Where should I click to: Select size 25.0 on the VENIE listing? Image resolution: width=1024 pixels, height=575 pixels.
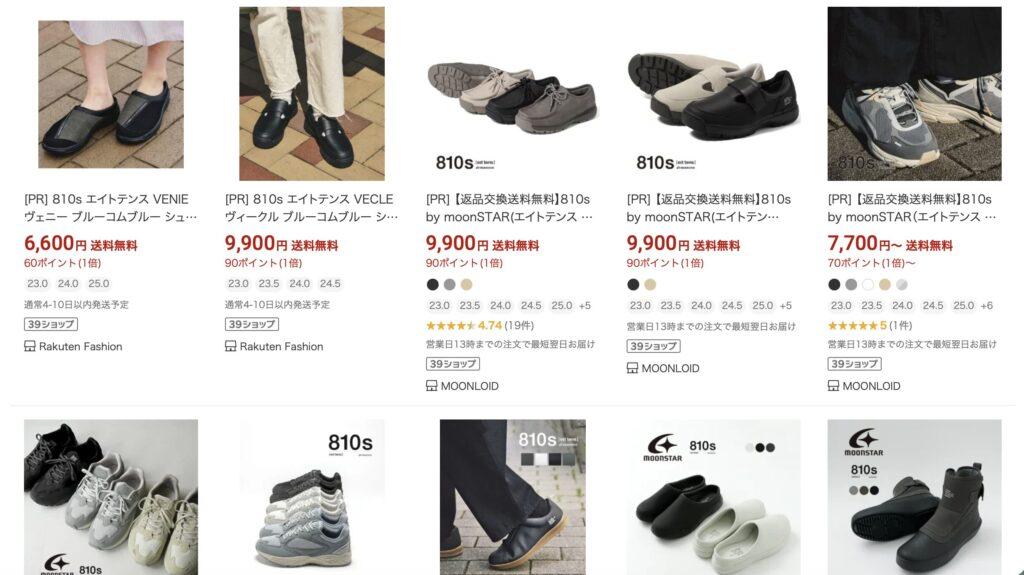[x=99, y=284]
